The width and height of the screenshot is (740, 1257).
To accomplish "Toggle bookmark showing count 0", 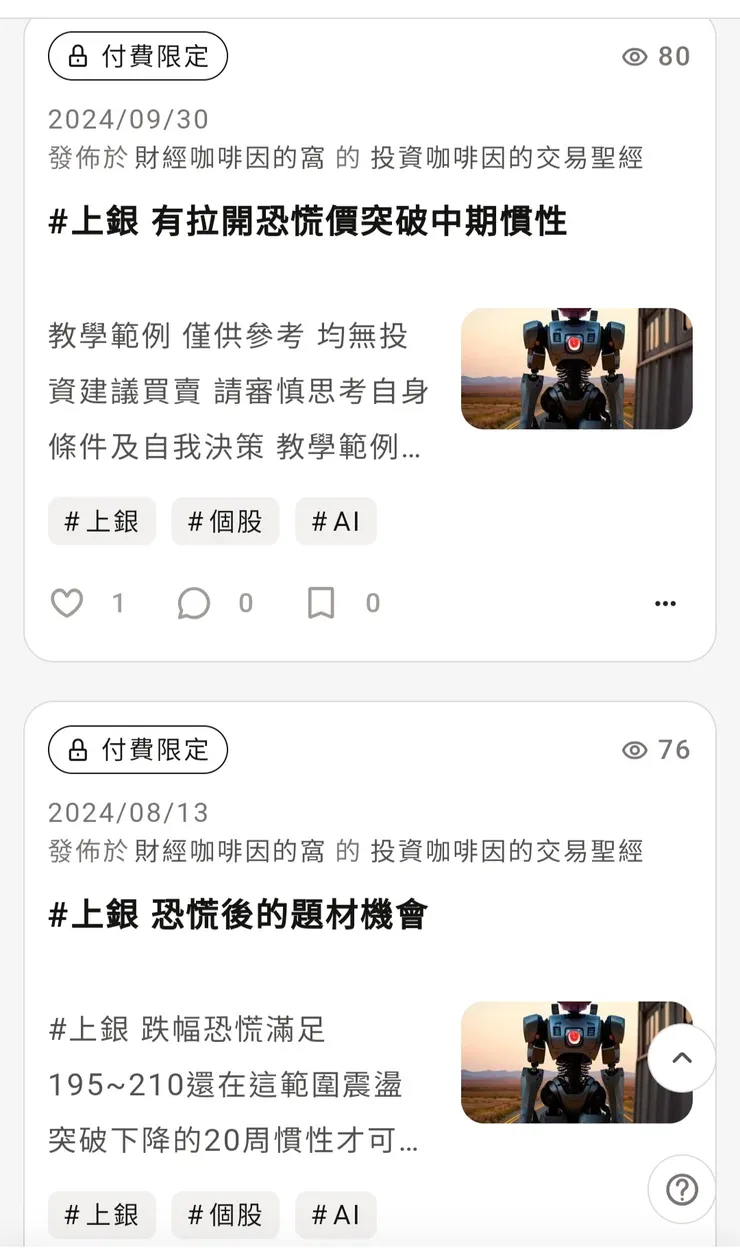I will click(x=372, y=603).
